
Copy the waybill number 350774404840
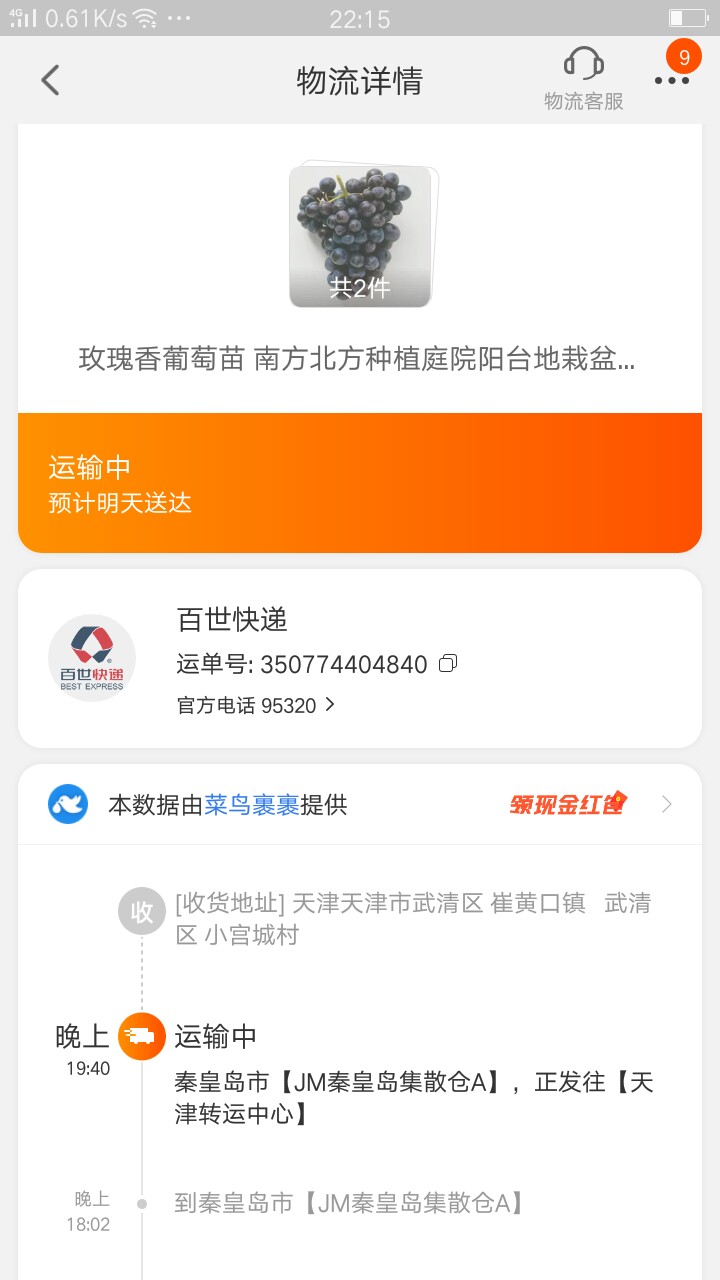[449, 663]
